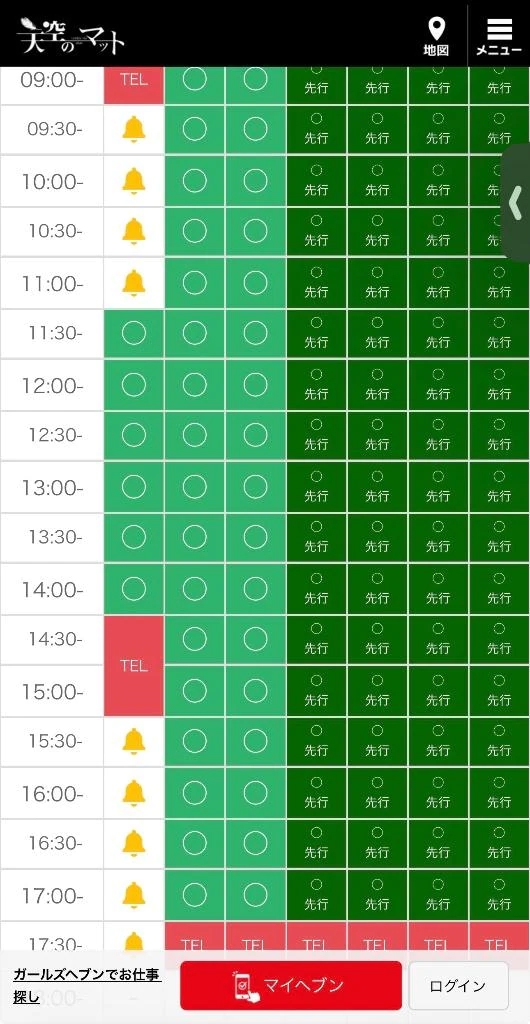Select the first circle at 14:00
This screenshot has height=1024, width=530.
click(134, 588)
